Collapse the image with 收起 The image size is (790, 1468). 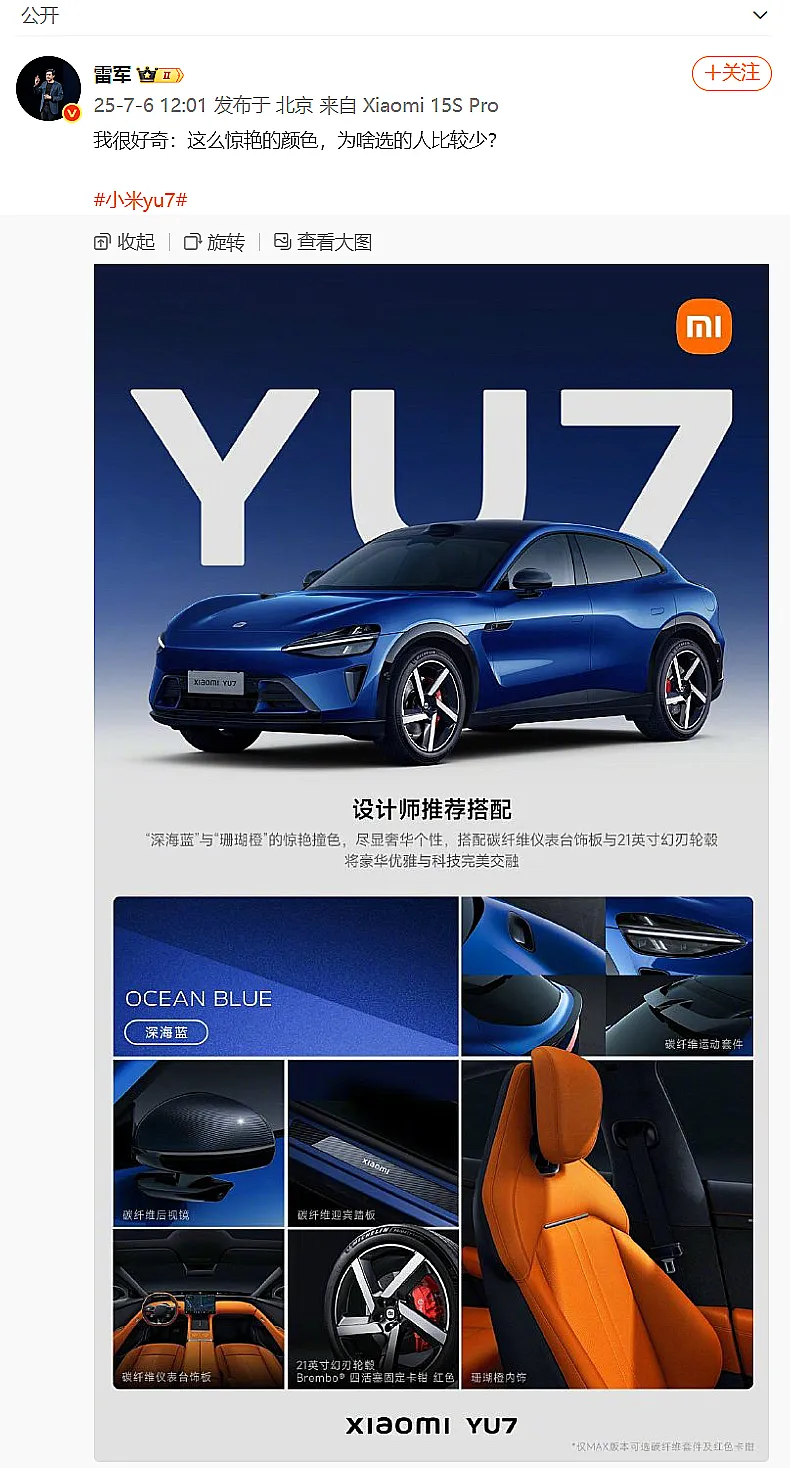[x=125, y=242]
